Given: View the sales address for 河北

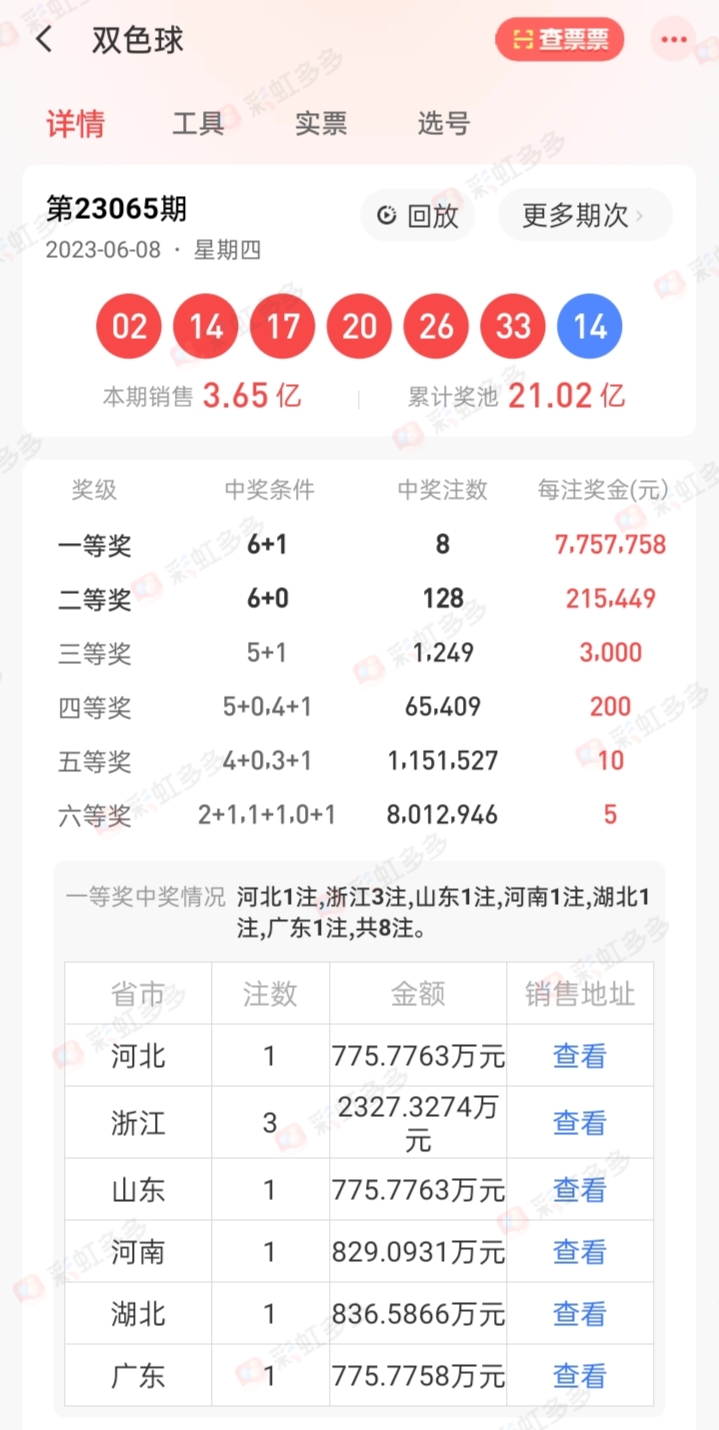Looking at the screenshot, I should (580, 1056).
